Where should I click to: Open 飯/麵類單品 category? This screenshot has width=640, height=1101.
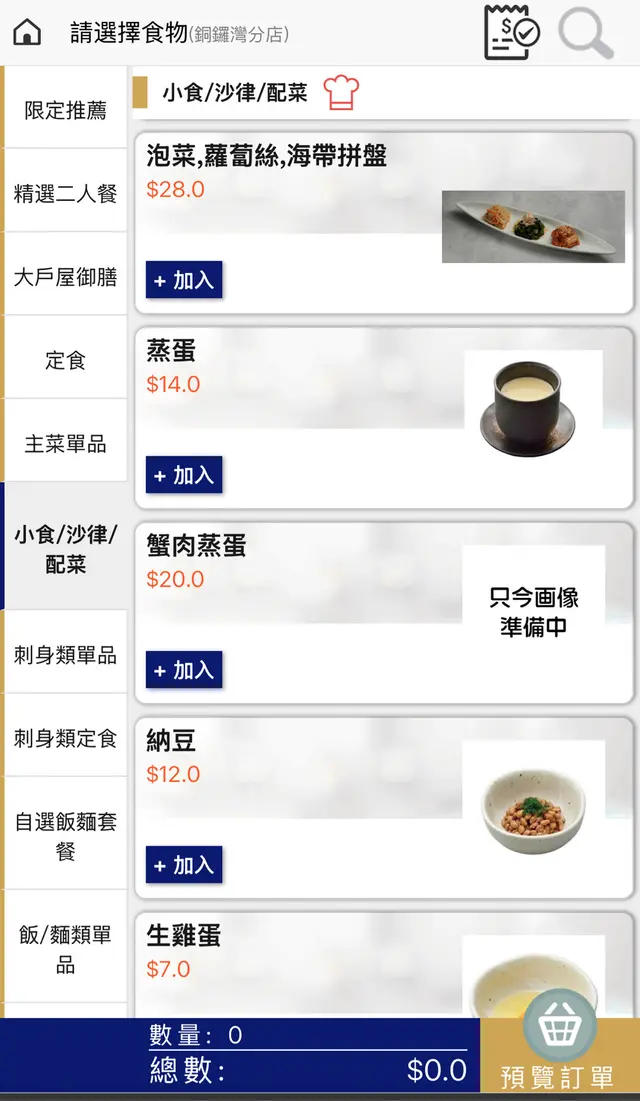click(65, 949)
